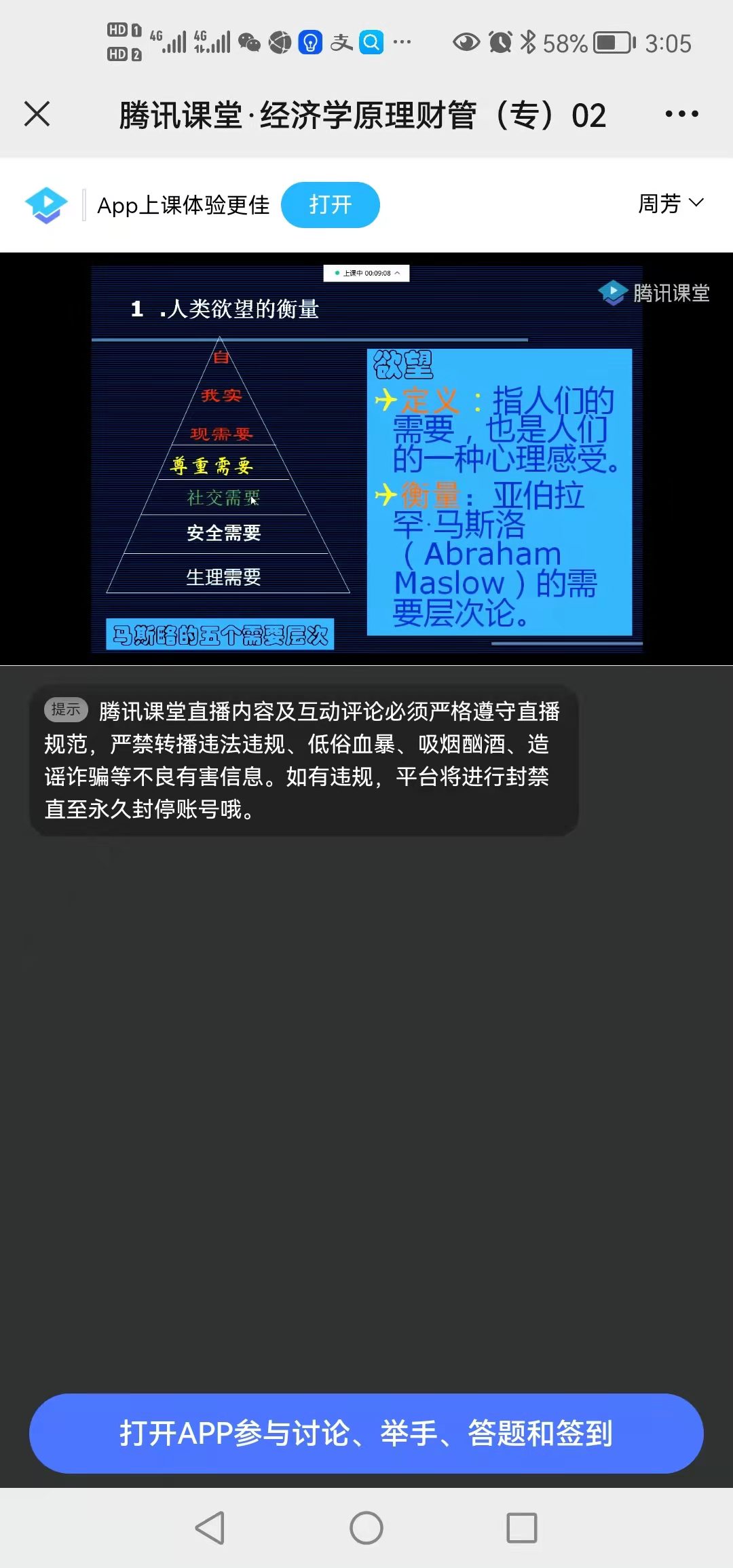This screenshot has height=1568, width=733.
Task: Tap the live lecture video
Action: coord(366,459)
